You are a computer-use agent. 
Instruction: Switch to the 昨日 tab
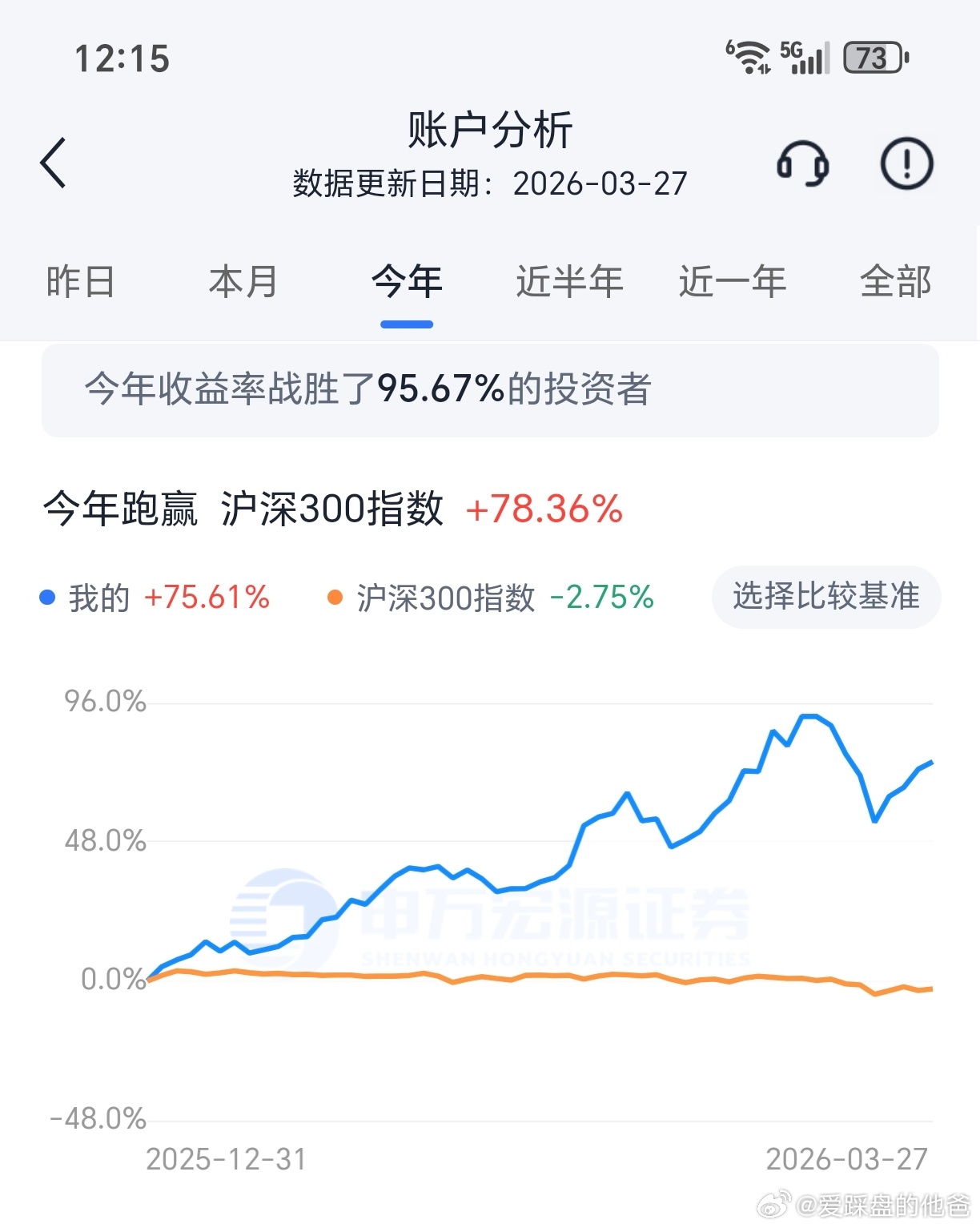point(79,282)
